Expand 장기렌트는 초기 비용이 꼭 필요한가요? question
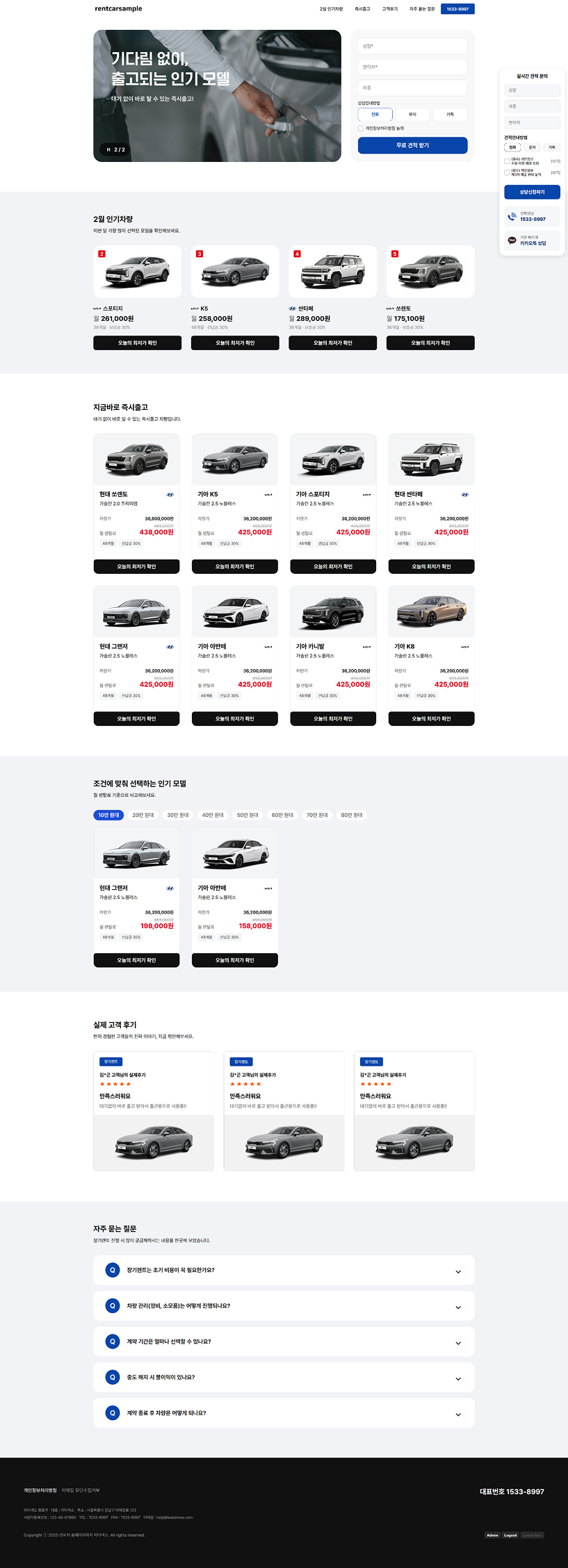The height and width of the screenshot is (1568, 568). [x=284, y=1270]
